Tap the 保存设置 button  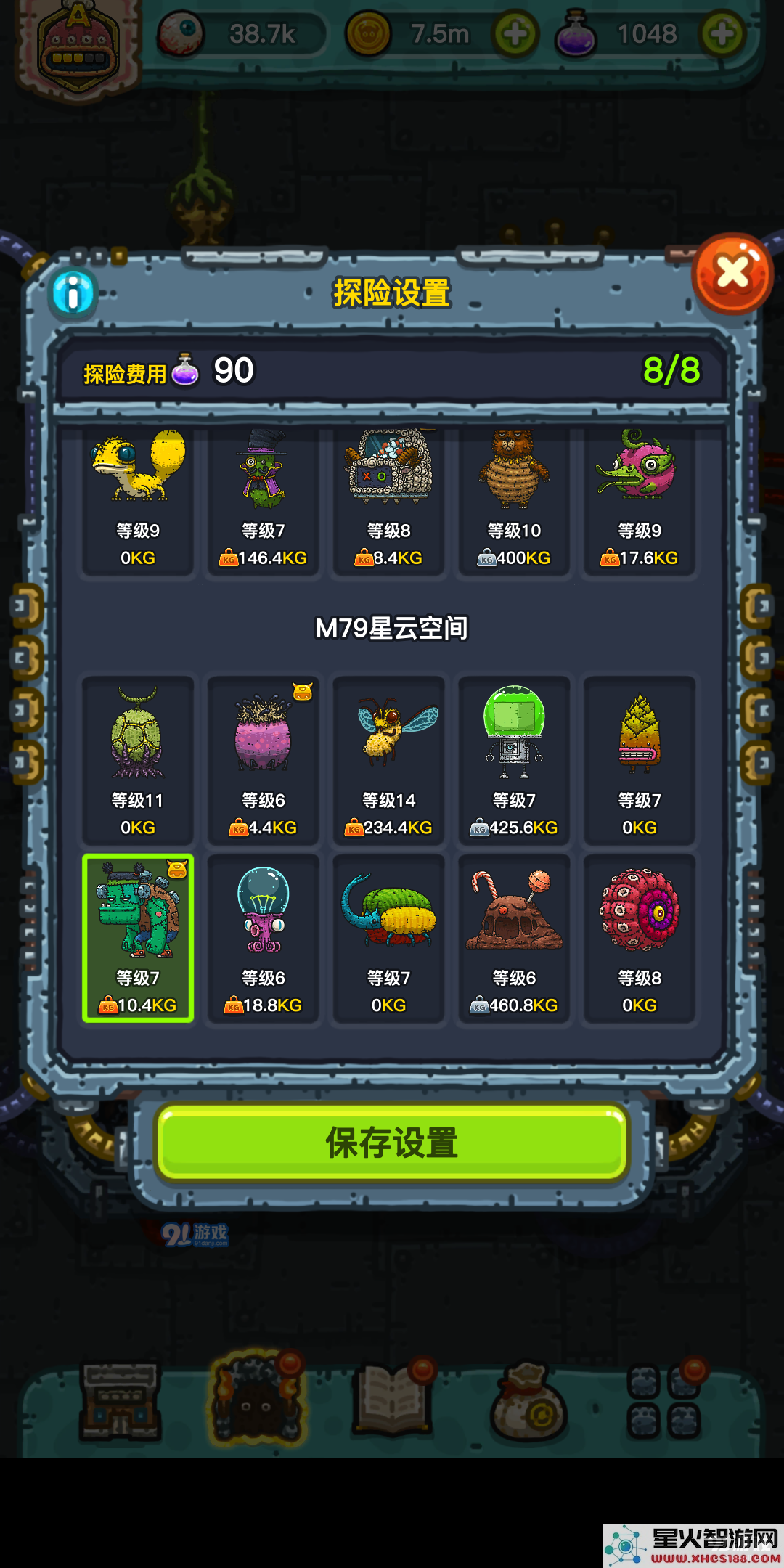[x=392, y=1143]
